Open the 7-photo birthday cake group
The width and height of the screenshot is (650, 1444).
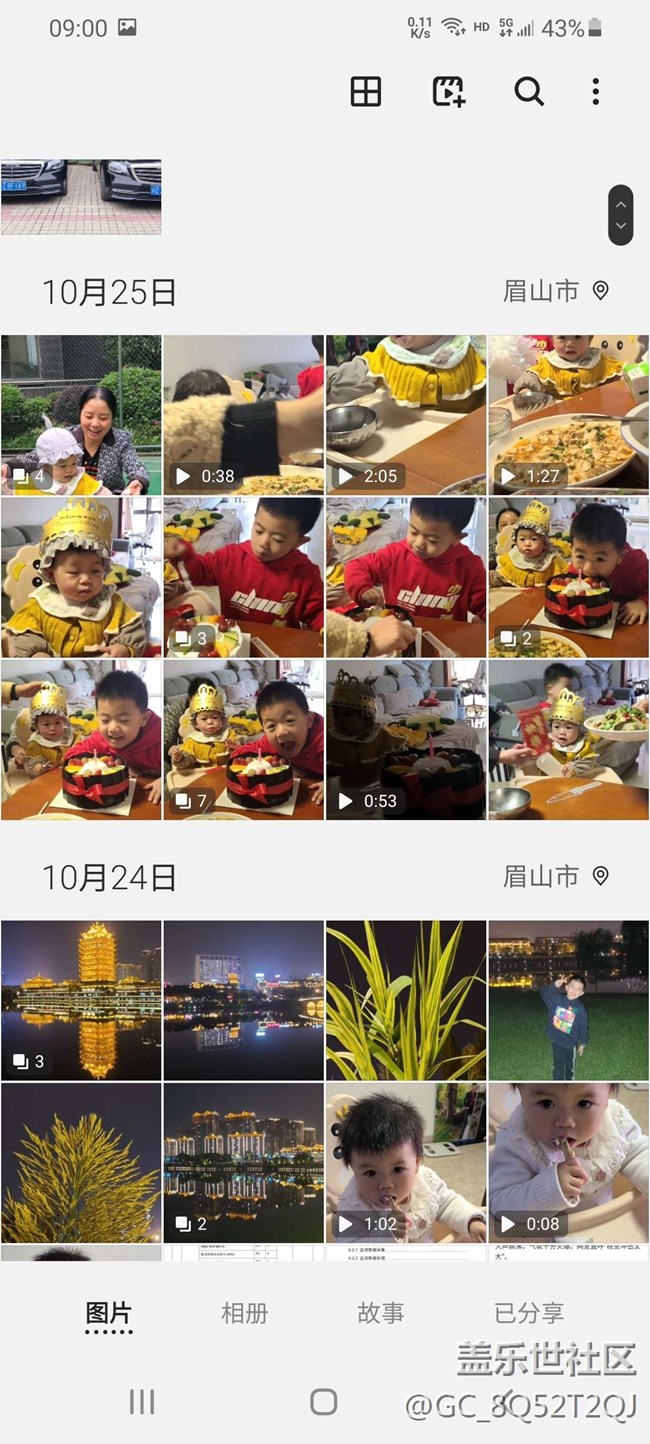[243, 740]
